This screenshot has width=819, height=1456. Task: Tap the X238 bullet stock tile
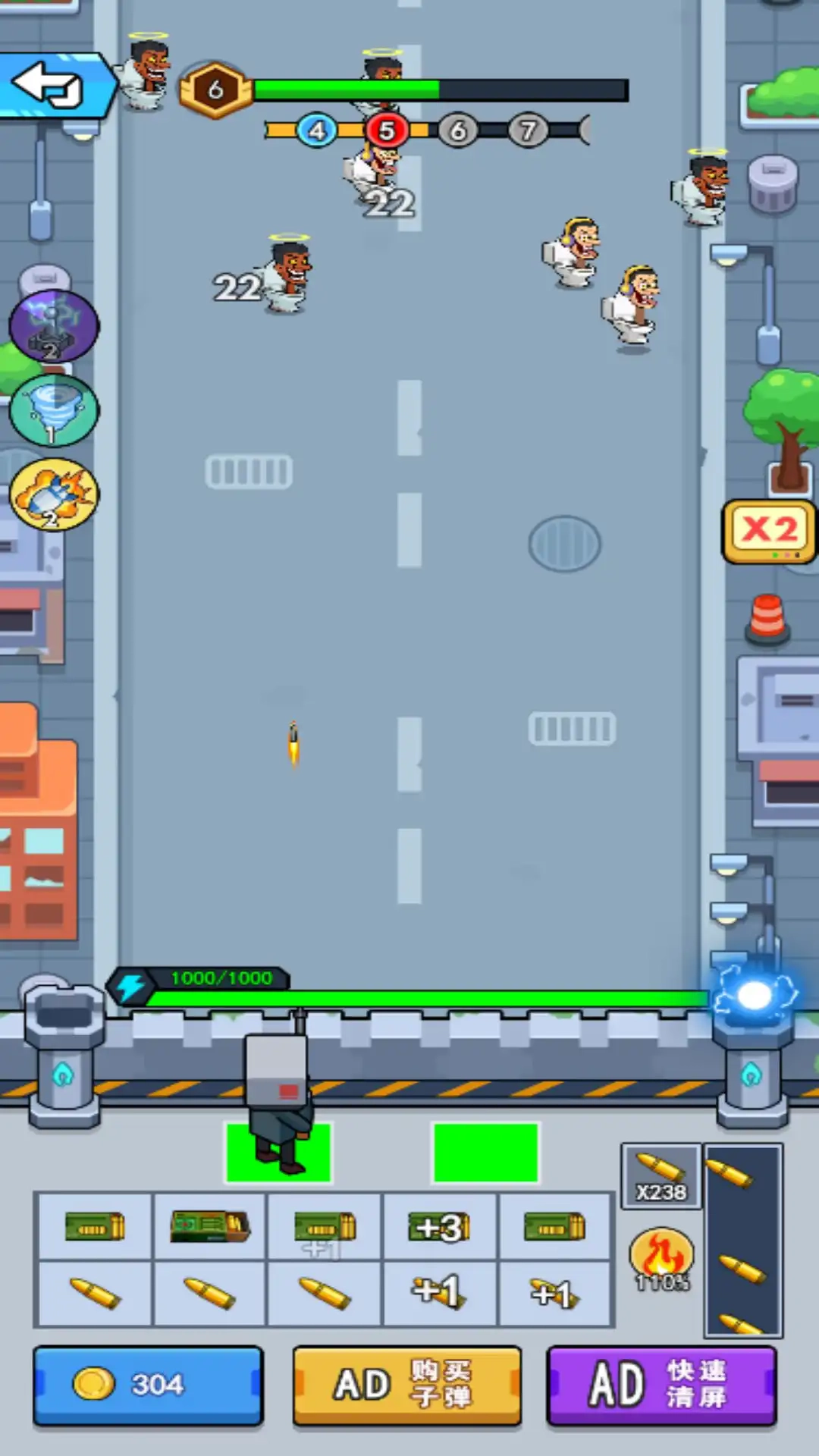661,1176
